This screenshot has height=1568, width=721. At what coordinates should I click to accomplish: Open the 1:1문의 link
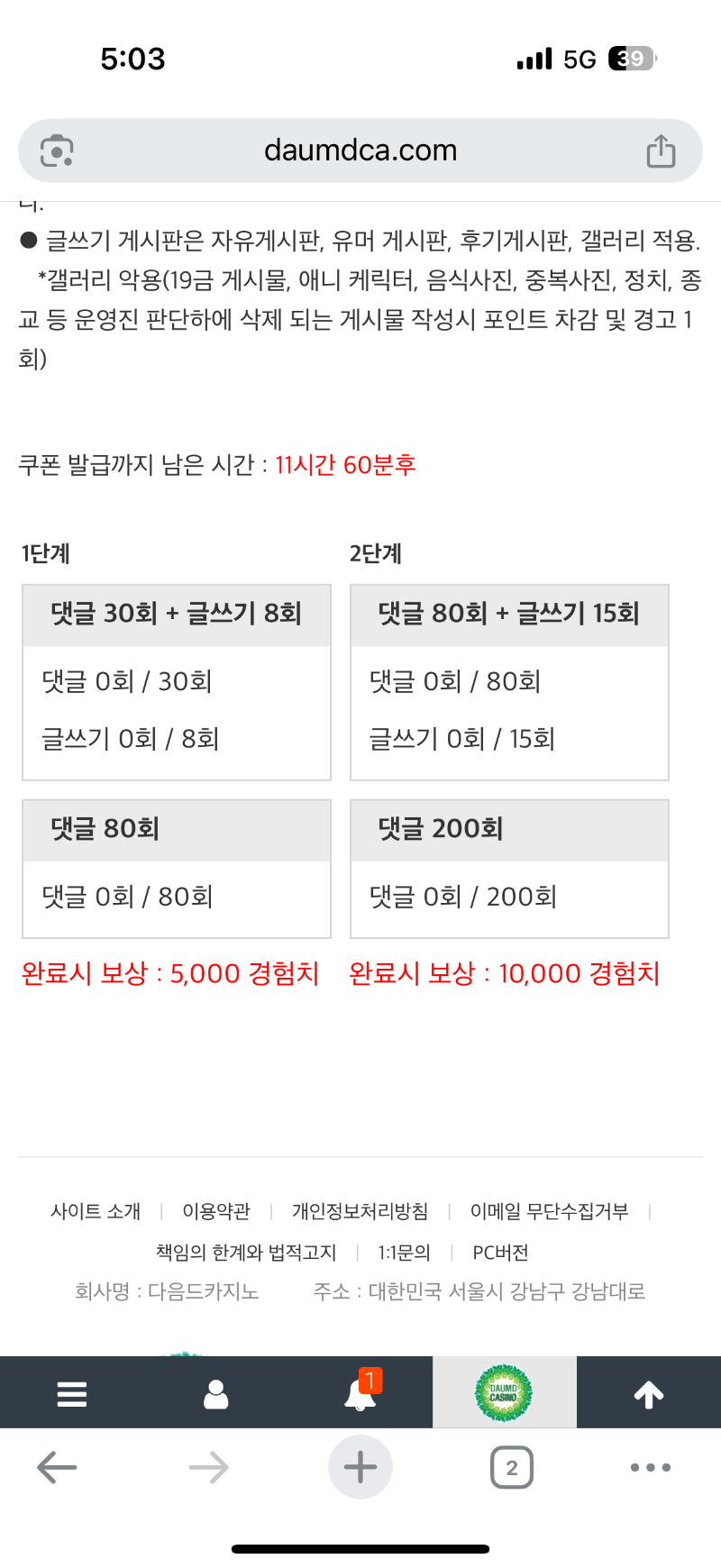pos(404,1253)
